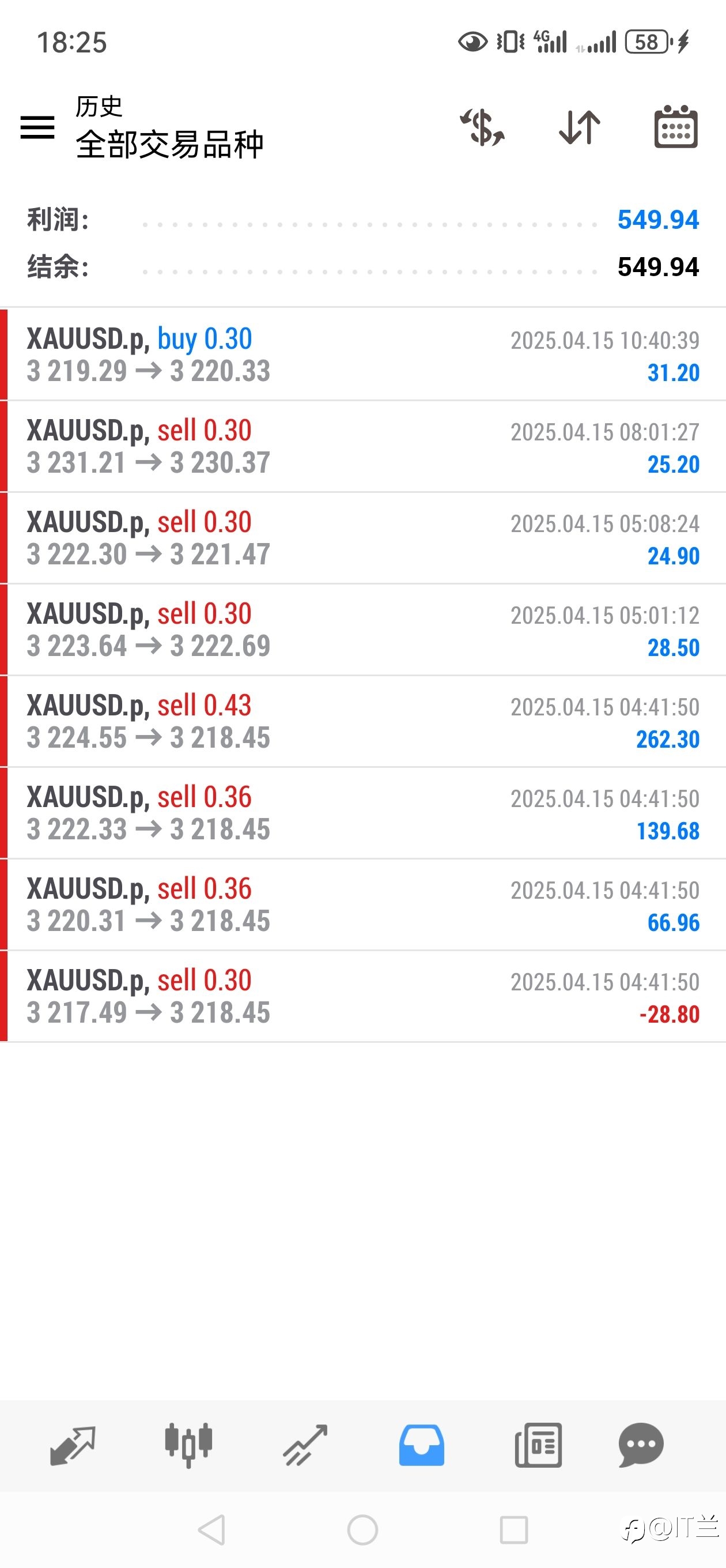Select the History inbox tab
The image size is (726, 1568).
pyautogui.click(x=421, y=1445)
